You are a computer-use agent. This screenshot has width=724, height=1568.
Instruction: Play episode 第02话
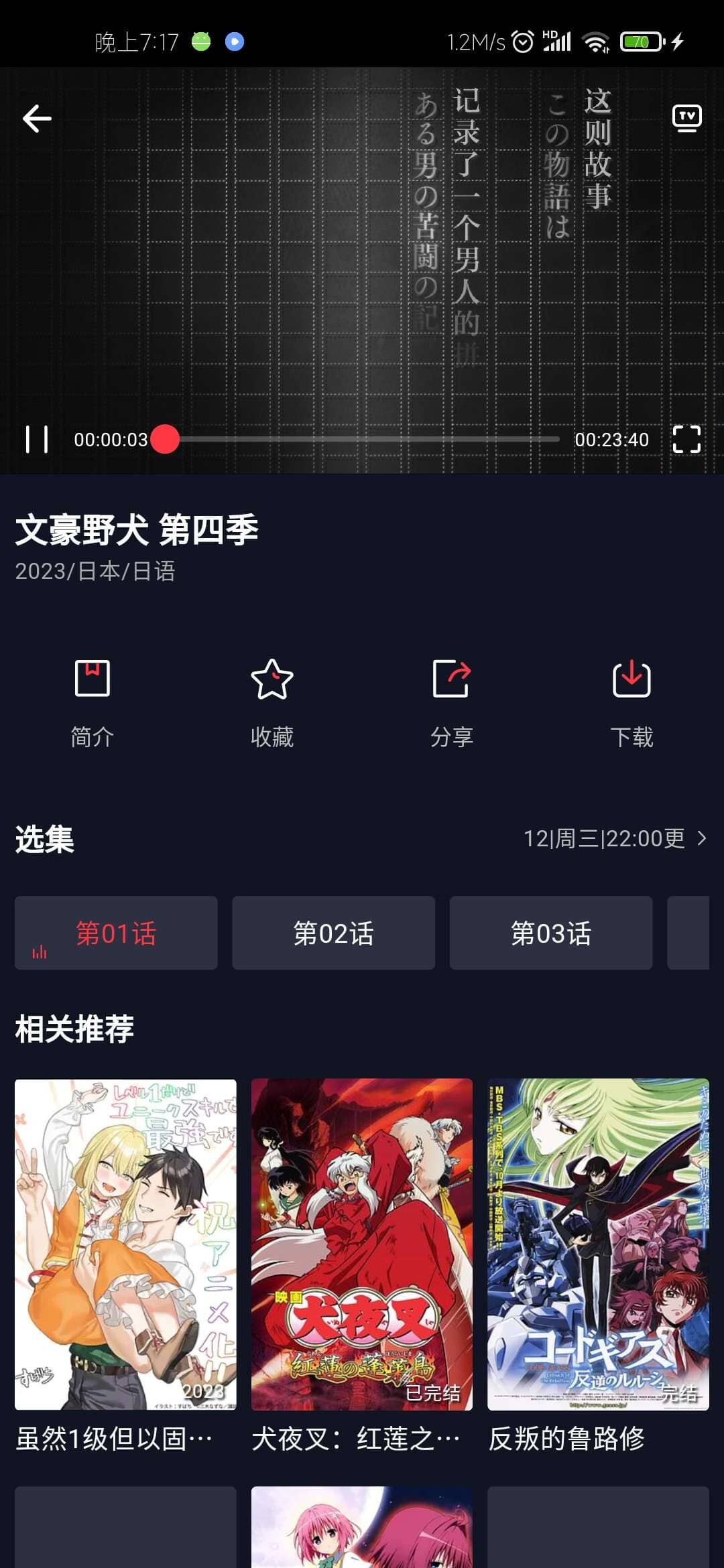click(x=333, y=933)
